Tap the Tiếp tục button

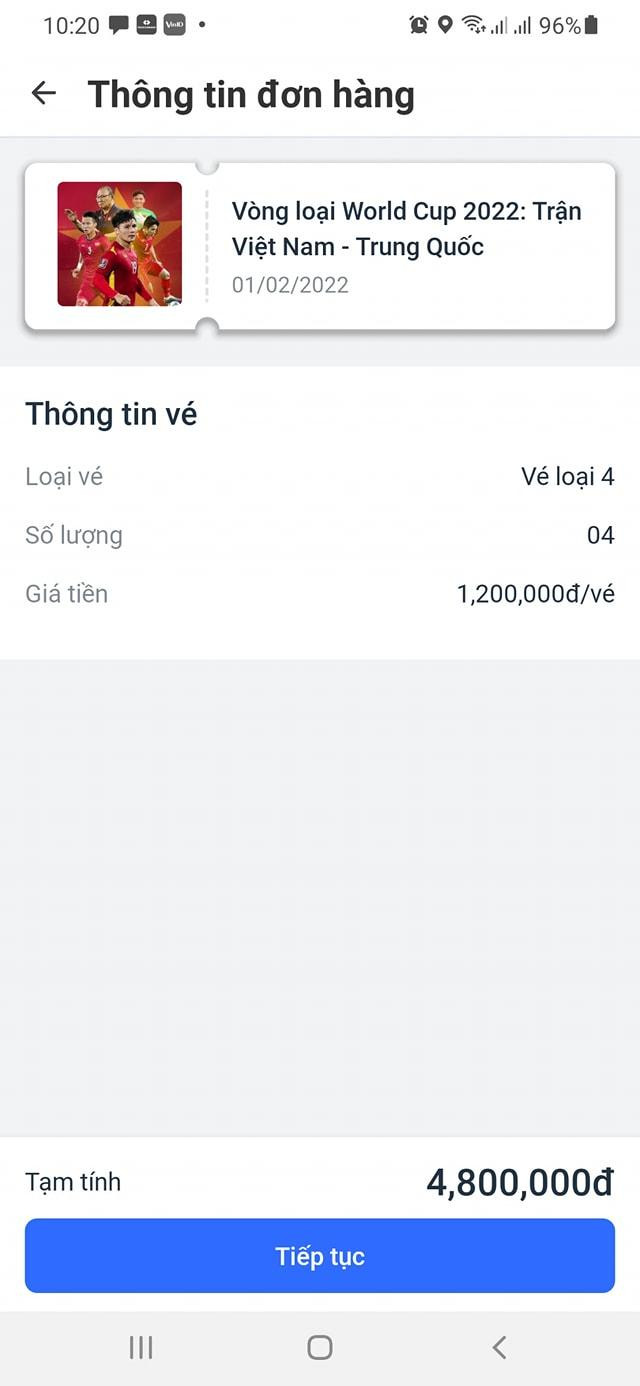[320, 1256]
